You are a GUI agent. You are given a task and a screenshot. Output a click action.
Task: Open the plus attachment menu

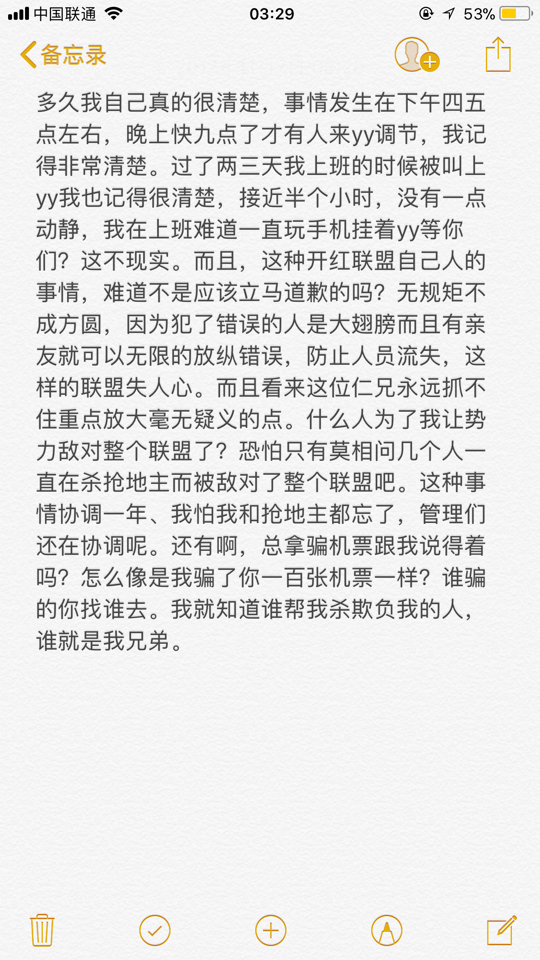tap(271, 931)
